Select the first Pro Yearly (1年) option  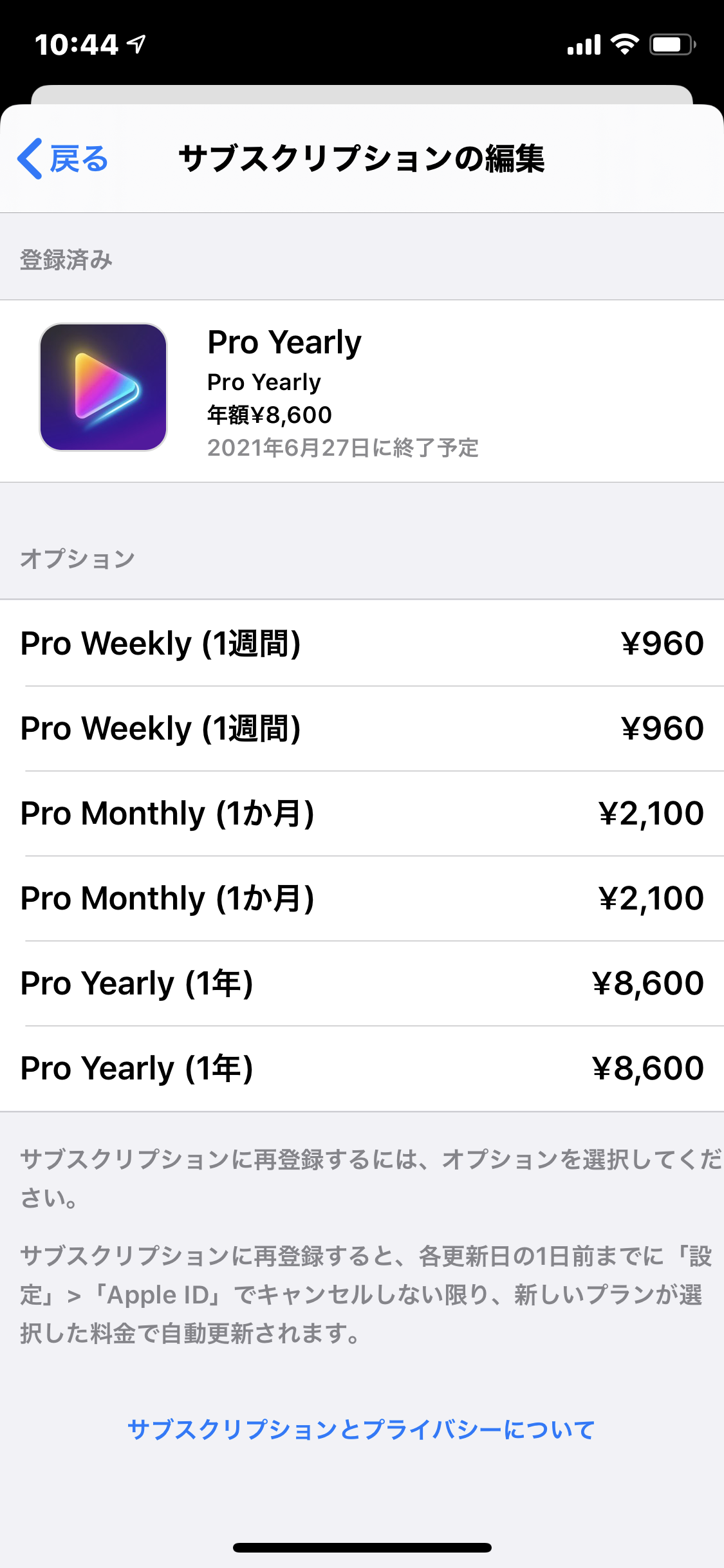point(362,983)
